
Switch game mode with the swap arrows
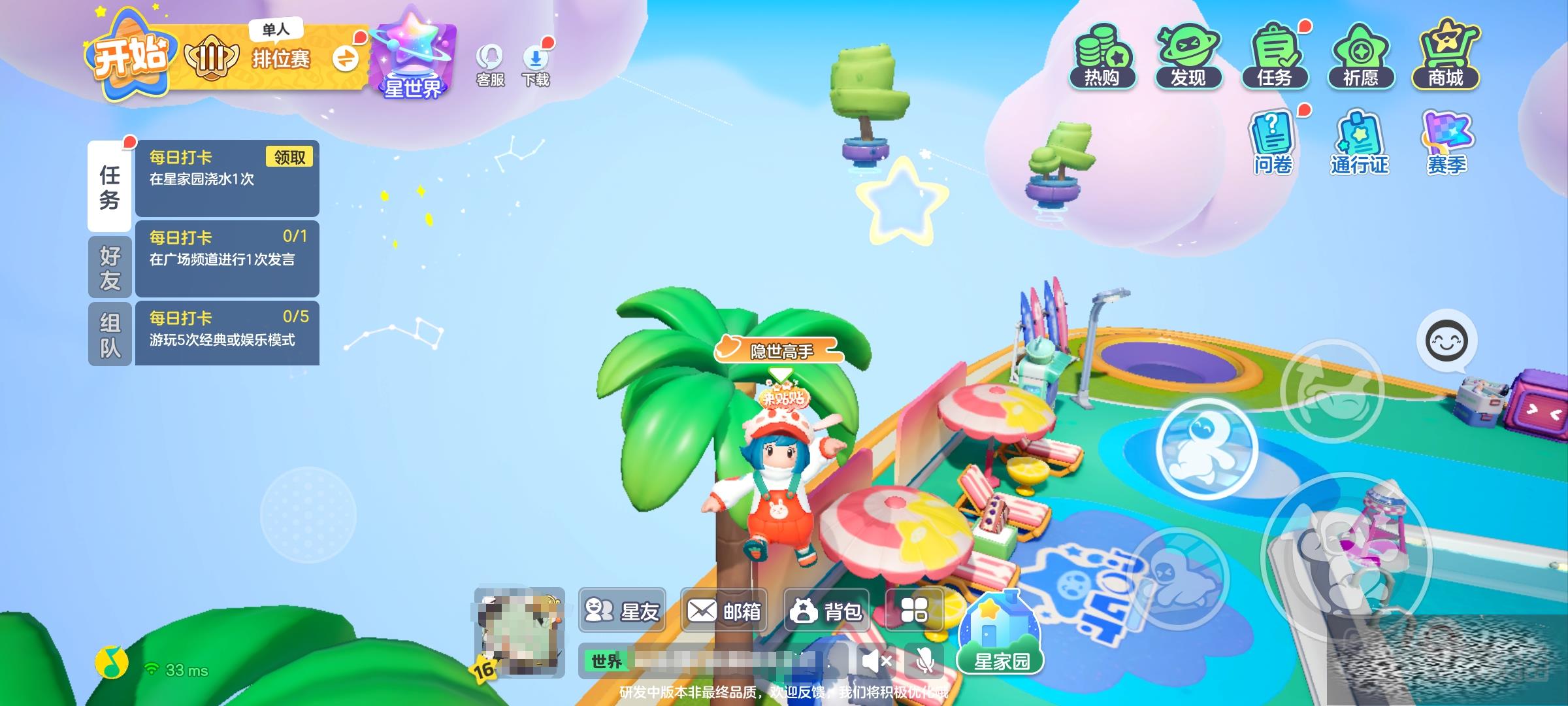[x=345, y=59]
